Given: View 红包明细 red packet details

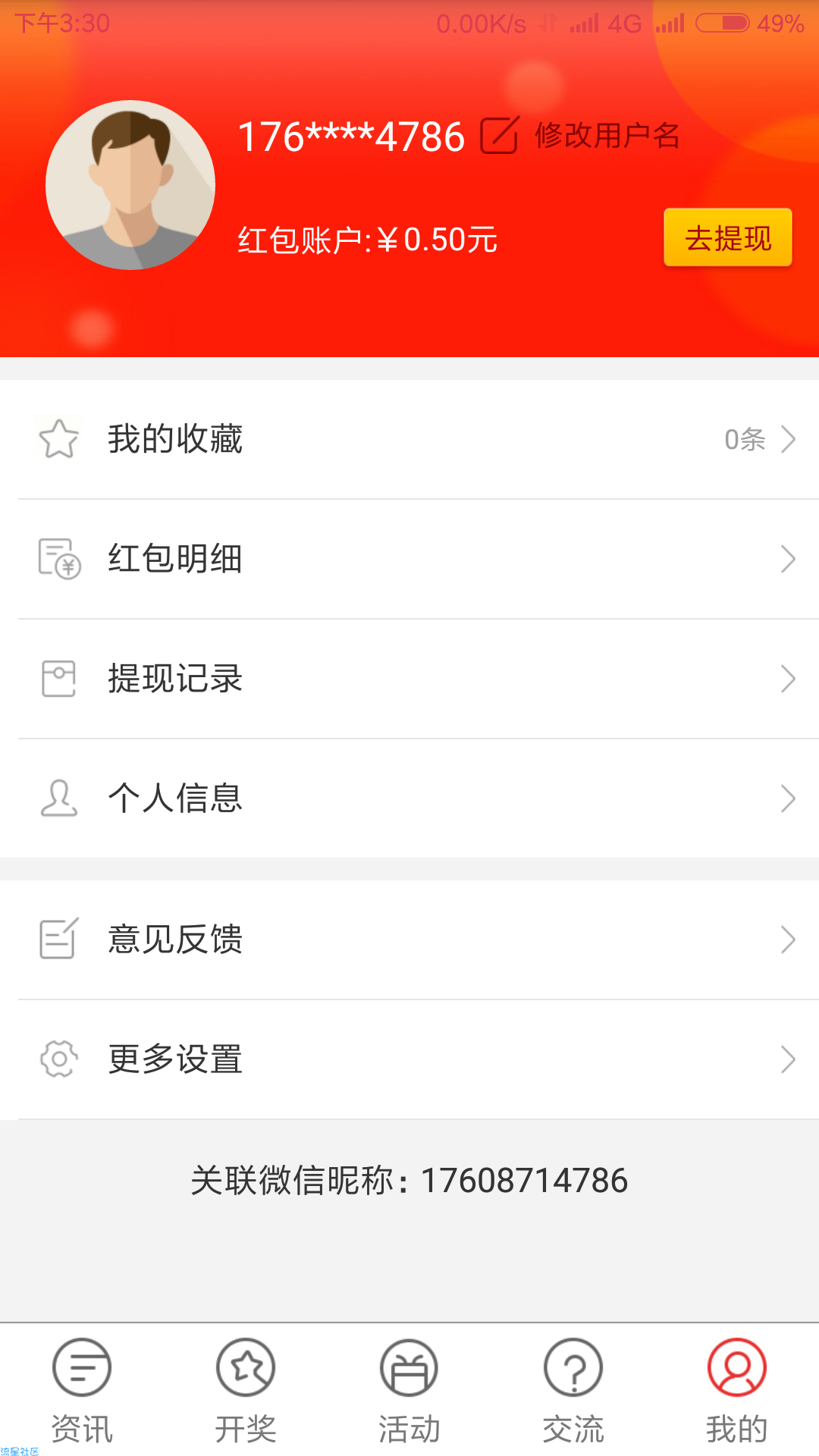Looking at the screenshot, I should 409,559.
